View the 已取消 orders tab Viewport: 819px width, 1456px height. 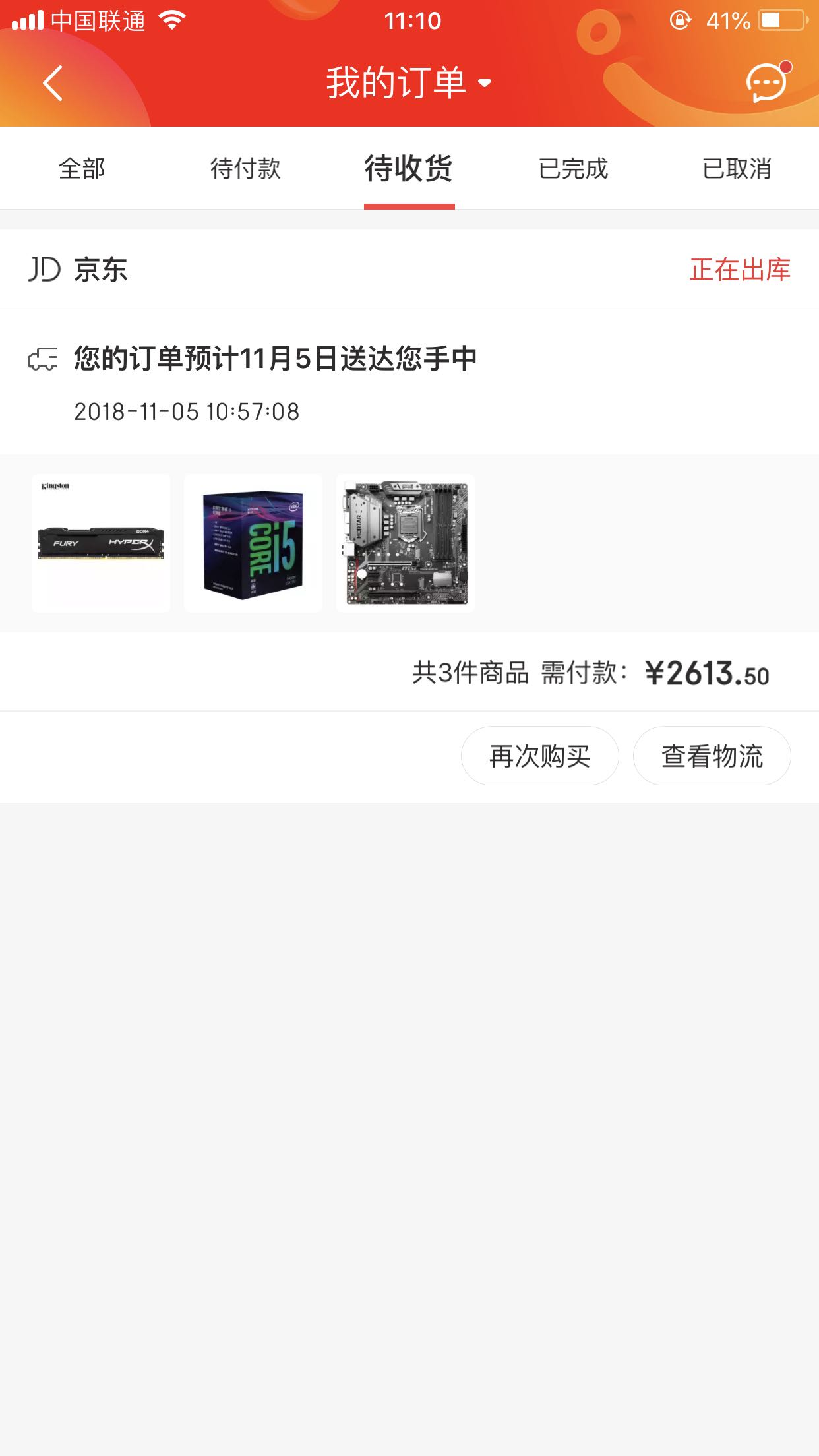point(737,169)
